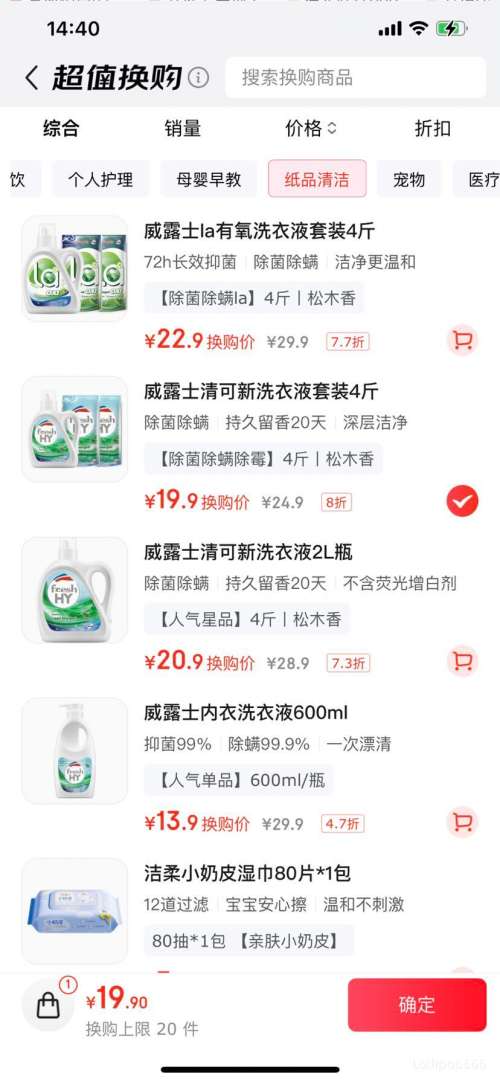The width and height of the screenshot is (500, 1082).
Task: Add 威露士内衣洗衣液600ml to cart
Action: tap(462, 823)
